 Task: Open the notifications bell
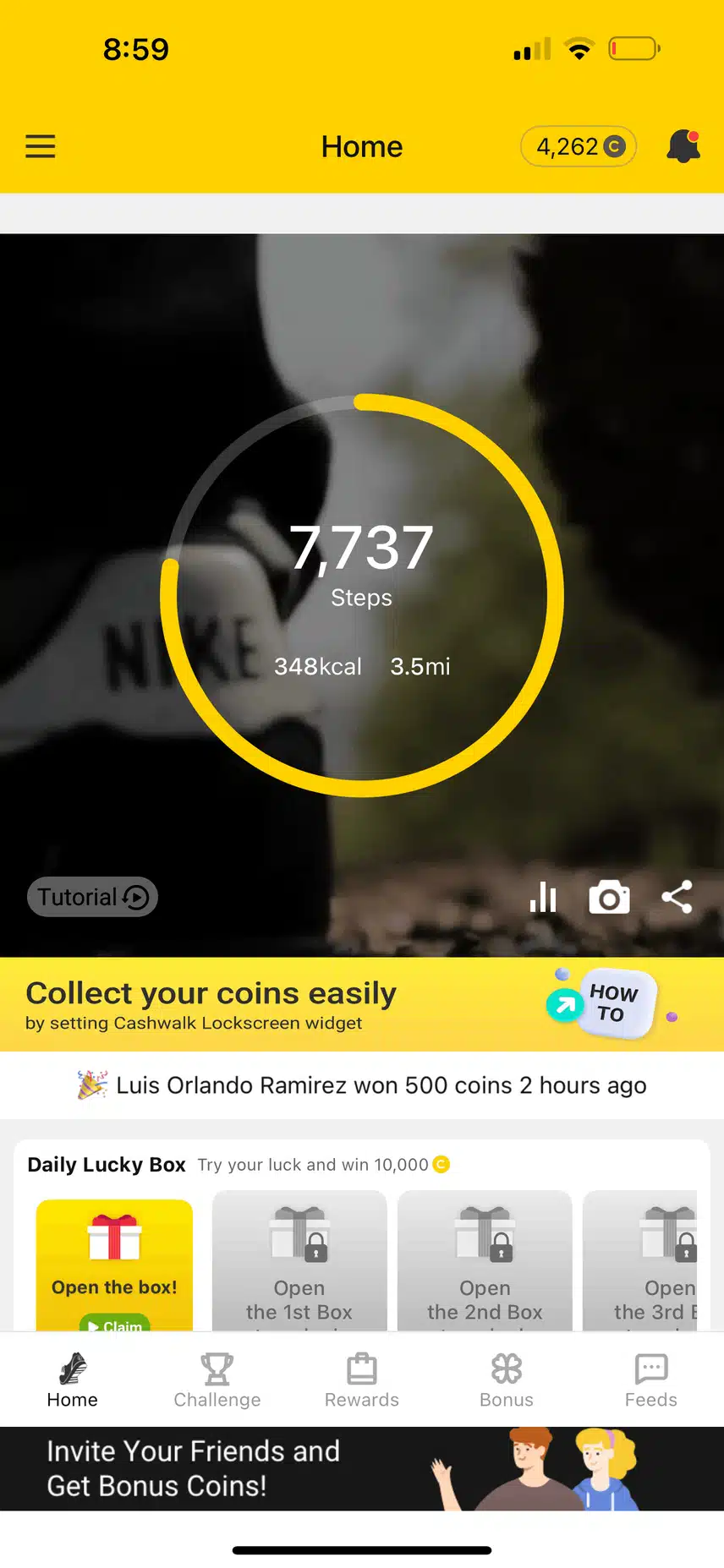pos(683,146)
